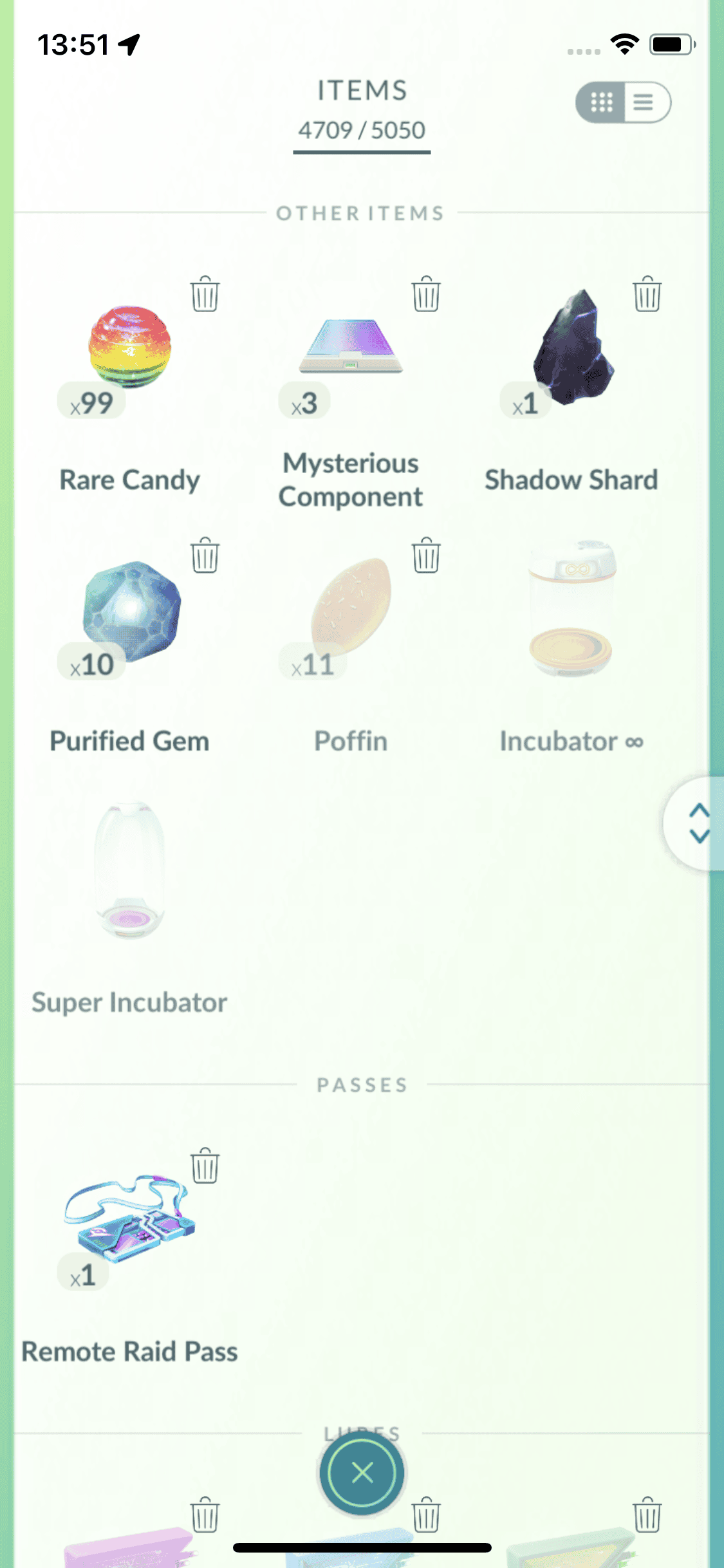Viewport: 724px width, 1568px height.
Task: Open the Rare Candy item
Action: (x=130, y=348)
